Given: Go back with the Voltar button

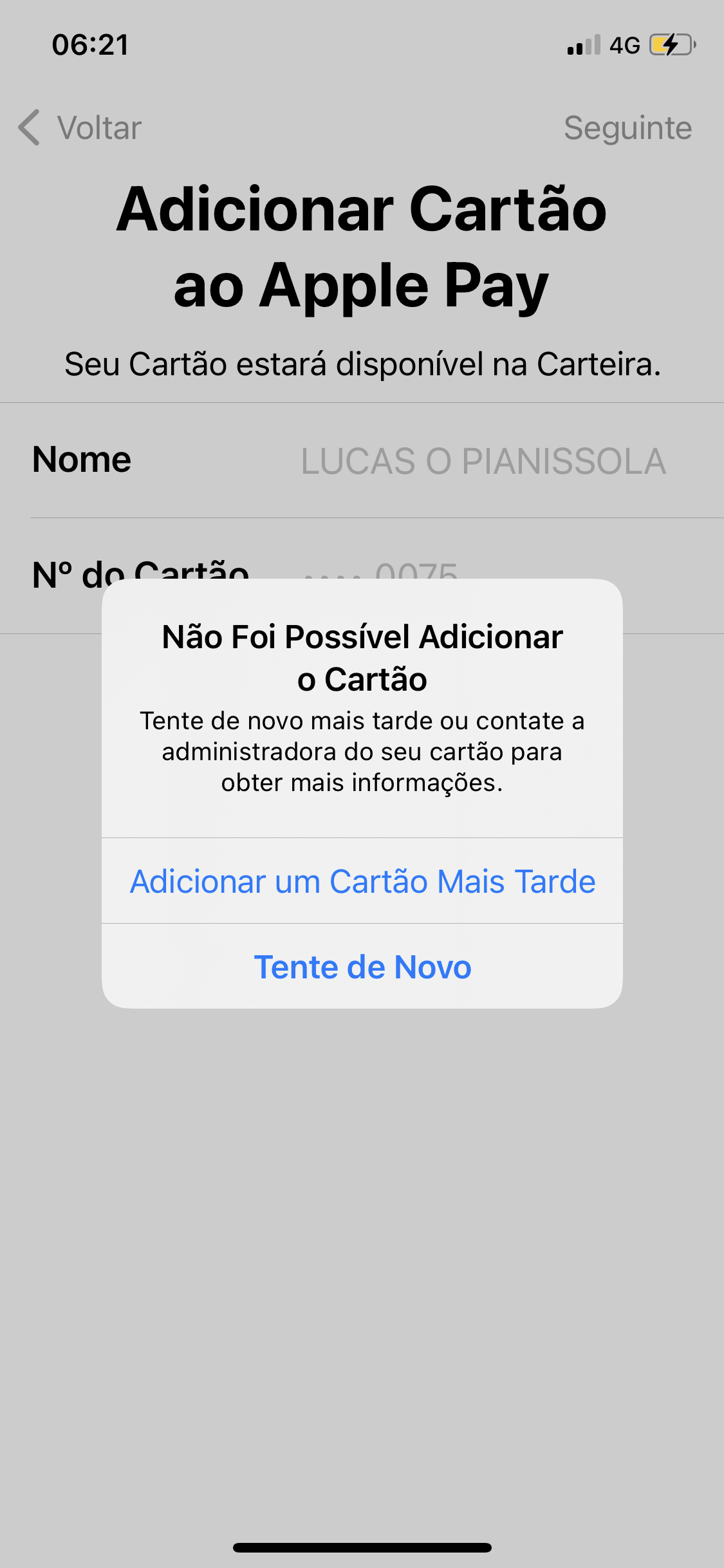Looking at the screenshot, I should pyautogui.click(x=80, y=127).
